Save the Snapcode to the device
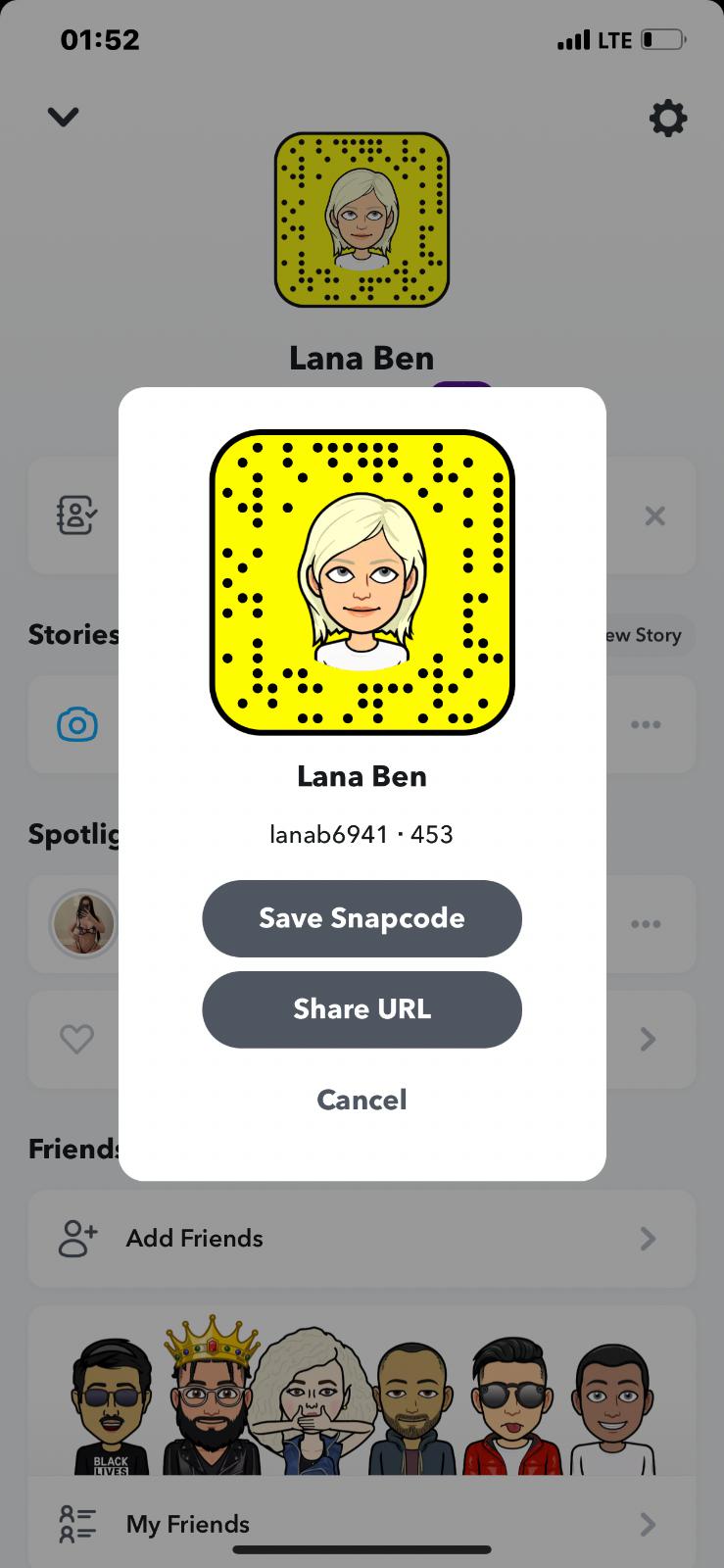 pyautogui.click(x=362, y=918)
